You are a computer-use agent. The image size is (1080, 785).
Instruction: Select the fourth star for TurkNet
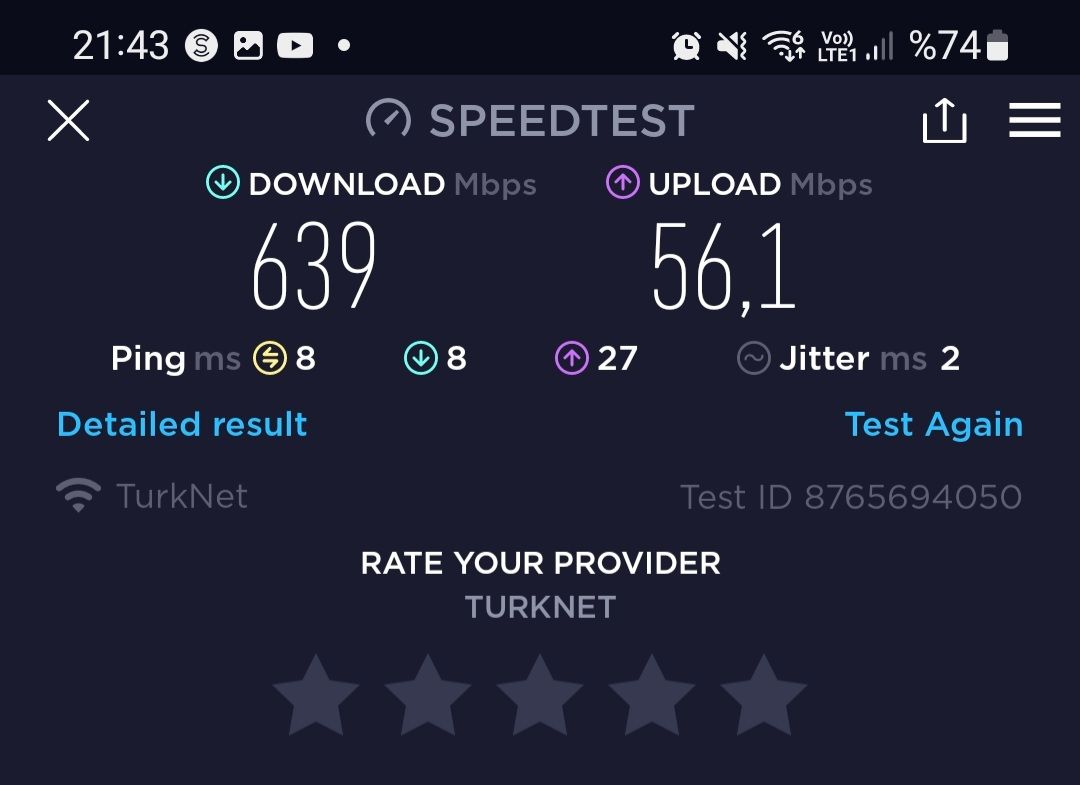pos(652,696)
